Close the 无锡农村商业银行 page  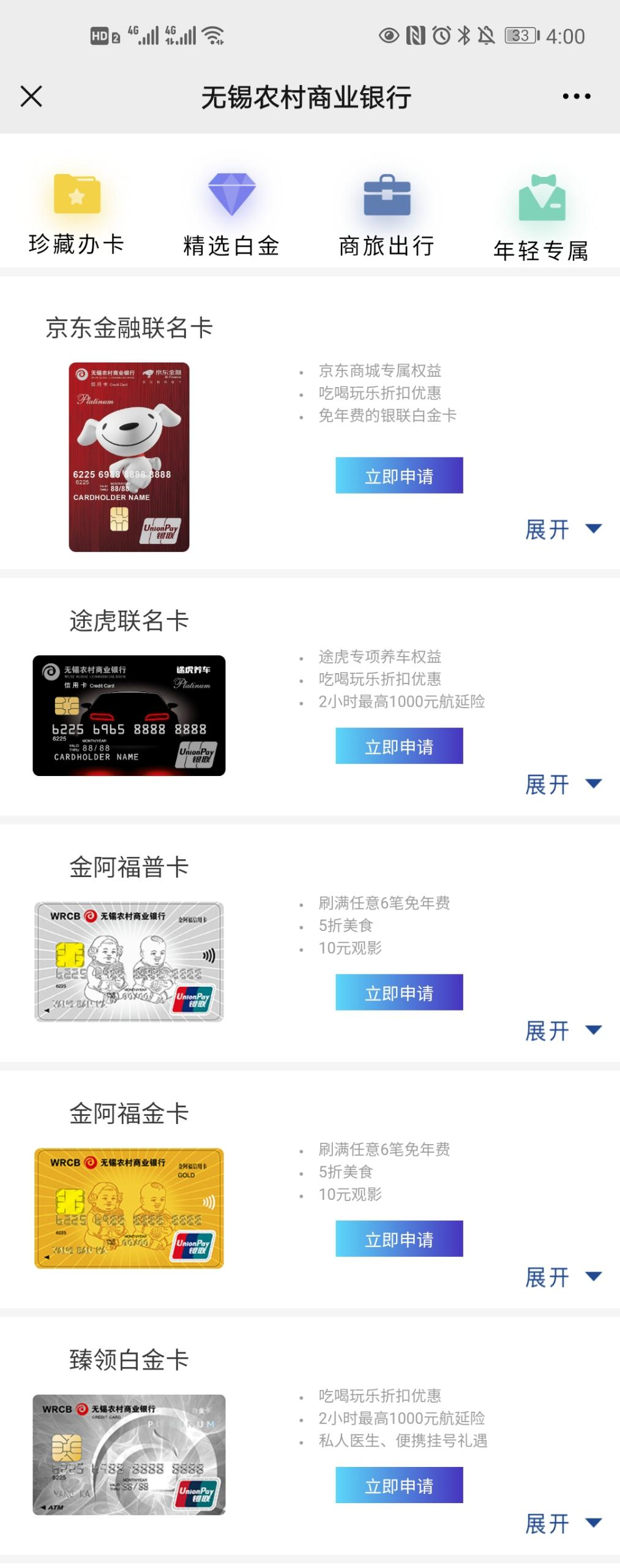click(x=31, y=96)
